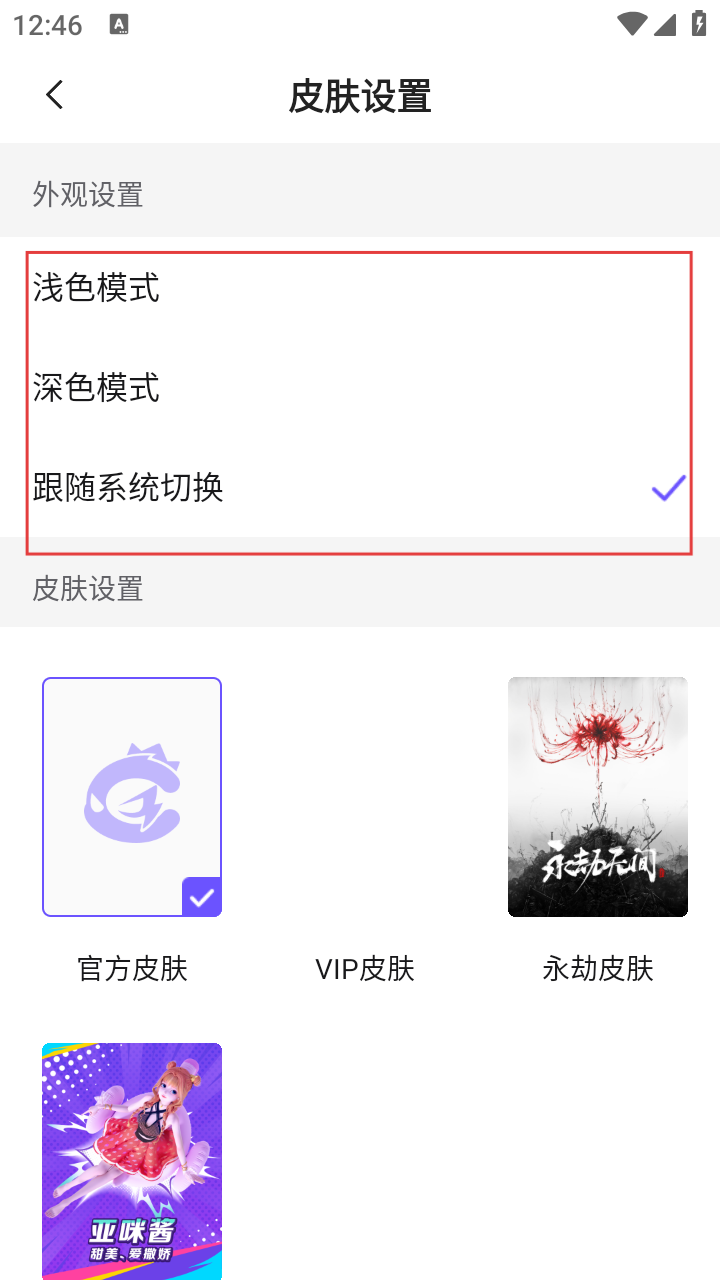Apply the 永劫皮肤 skin
This screenshot has width=720, height=1280.
coord(597,797)
